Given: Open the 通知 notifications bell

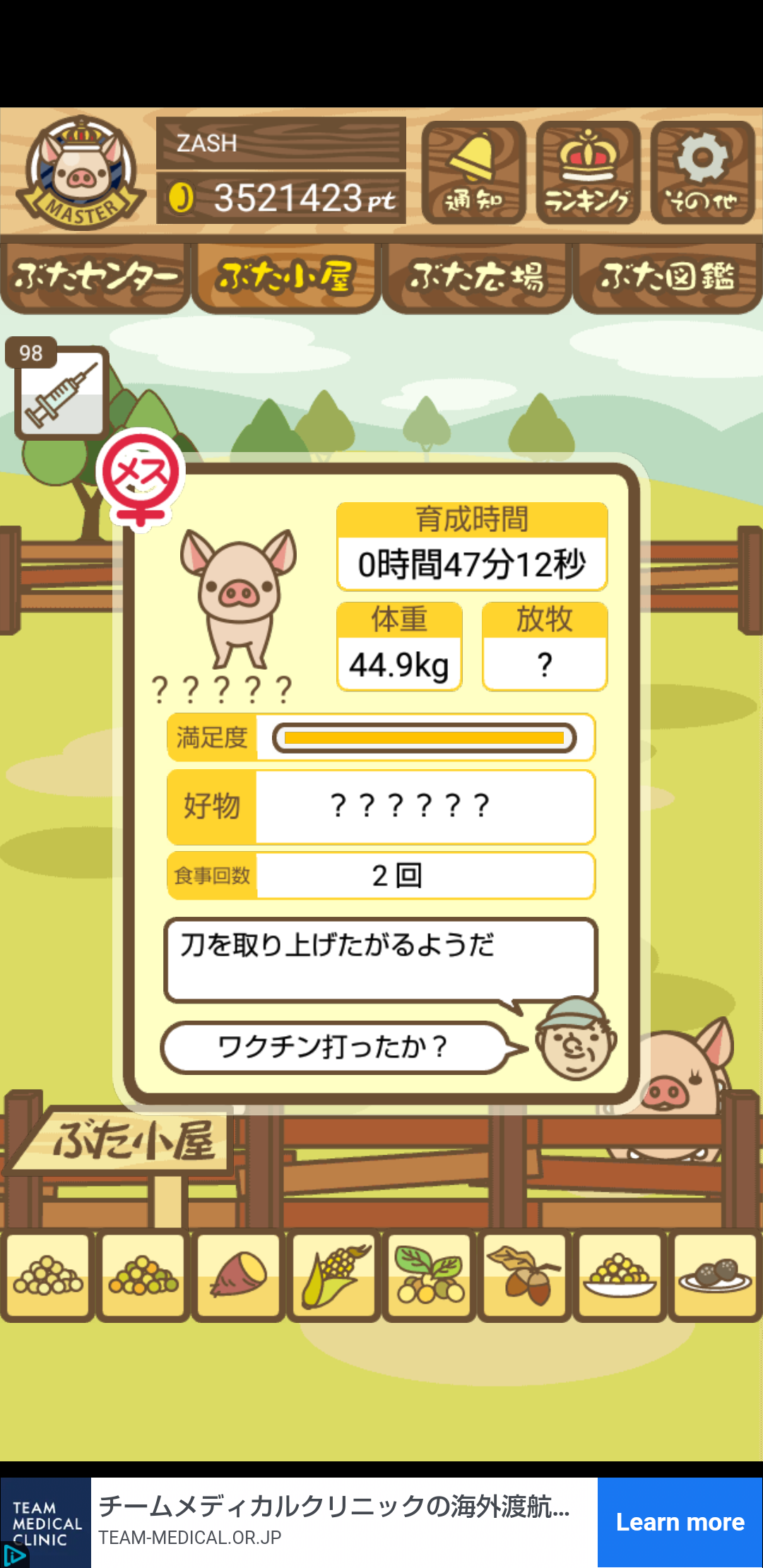Looking at the screenshot, I should [x=473, y=172].
